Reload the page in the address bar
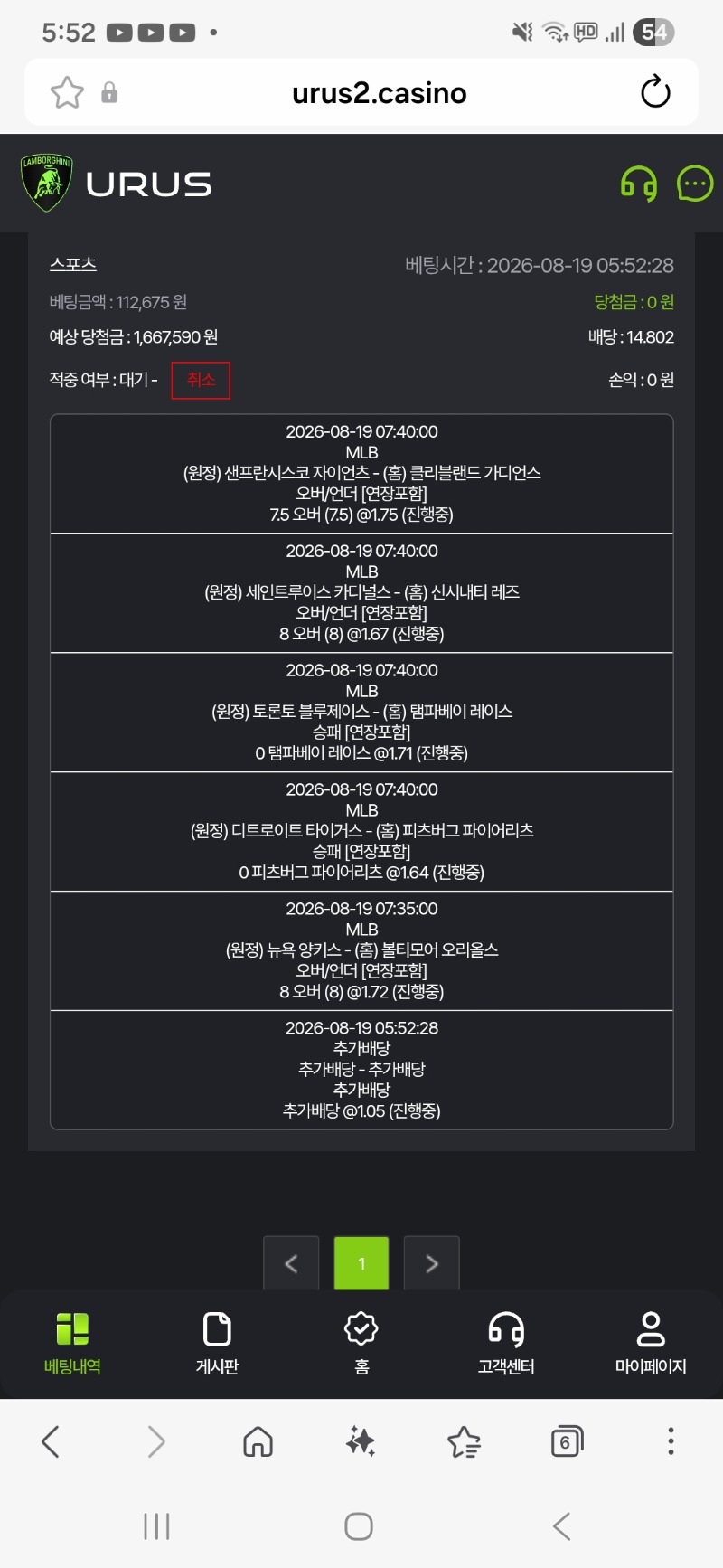This screenshot has width=723, height=1568. (655, 92)
